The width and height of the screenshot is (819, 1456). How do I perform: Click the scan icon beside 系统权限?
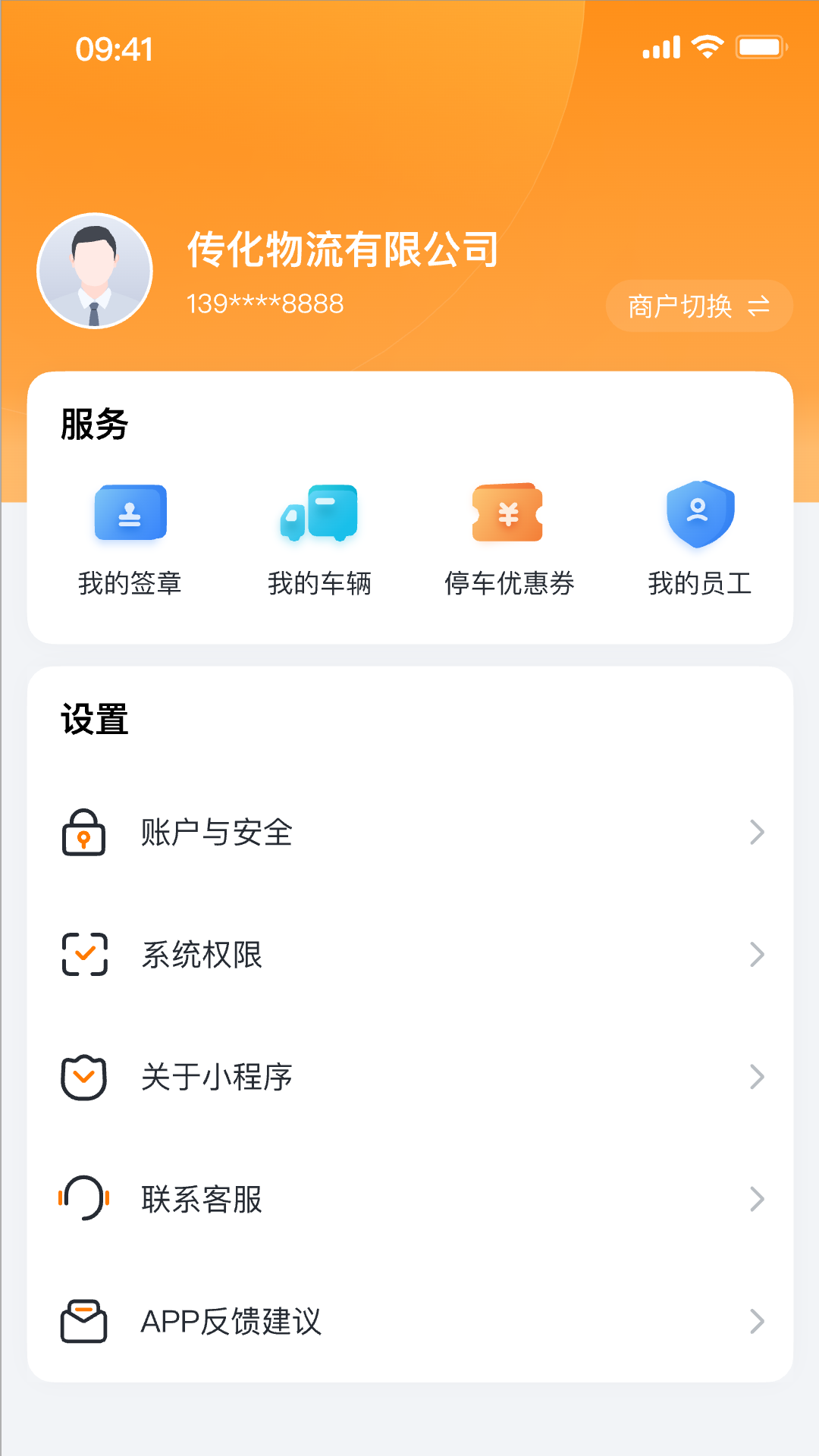tap(85, 955)
